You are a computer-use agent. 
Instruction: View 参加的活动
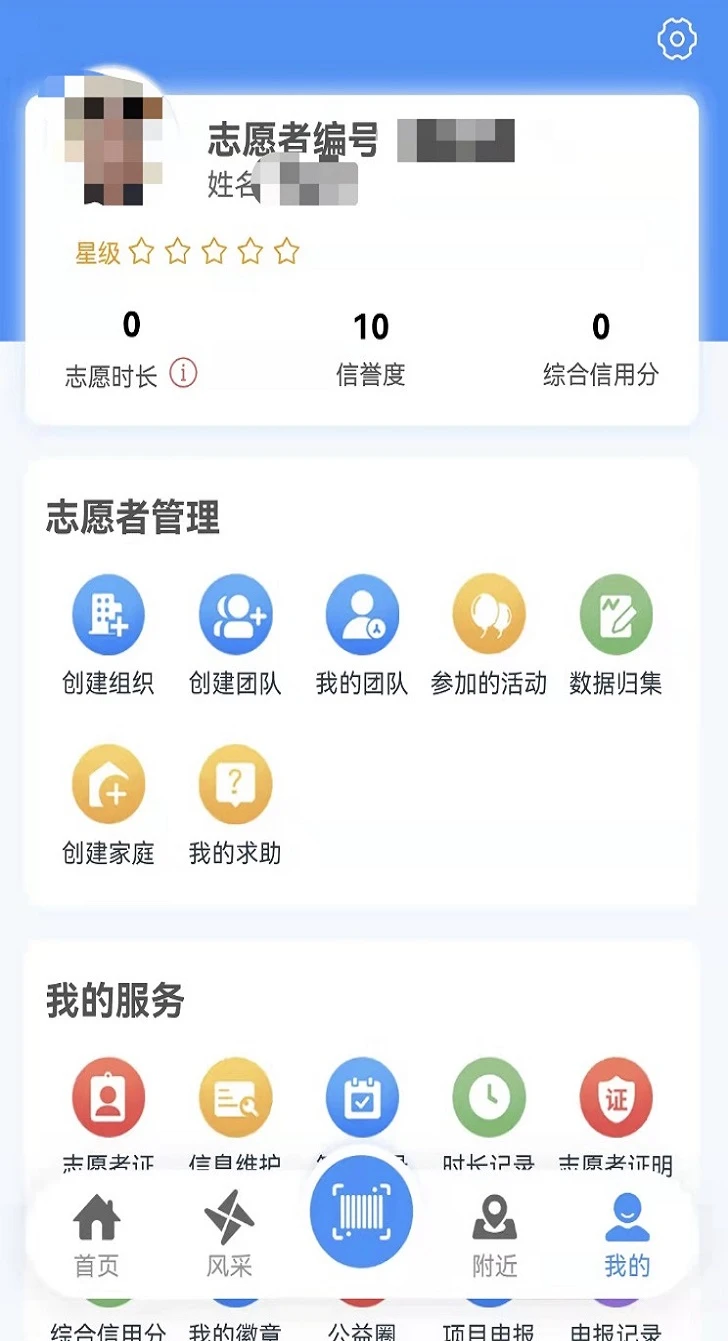(489, 614)
